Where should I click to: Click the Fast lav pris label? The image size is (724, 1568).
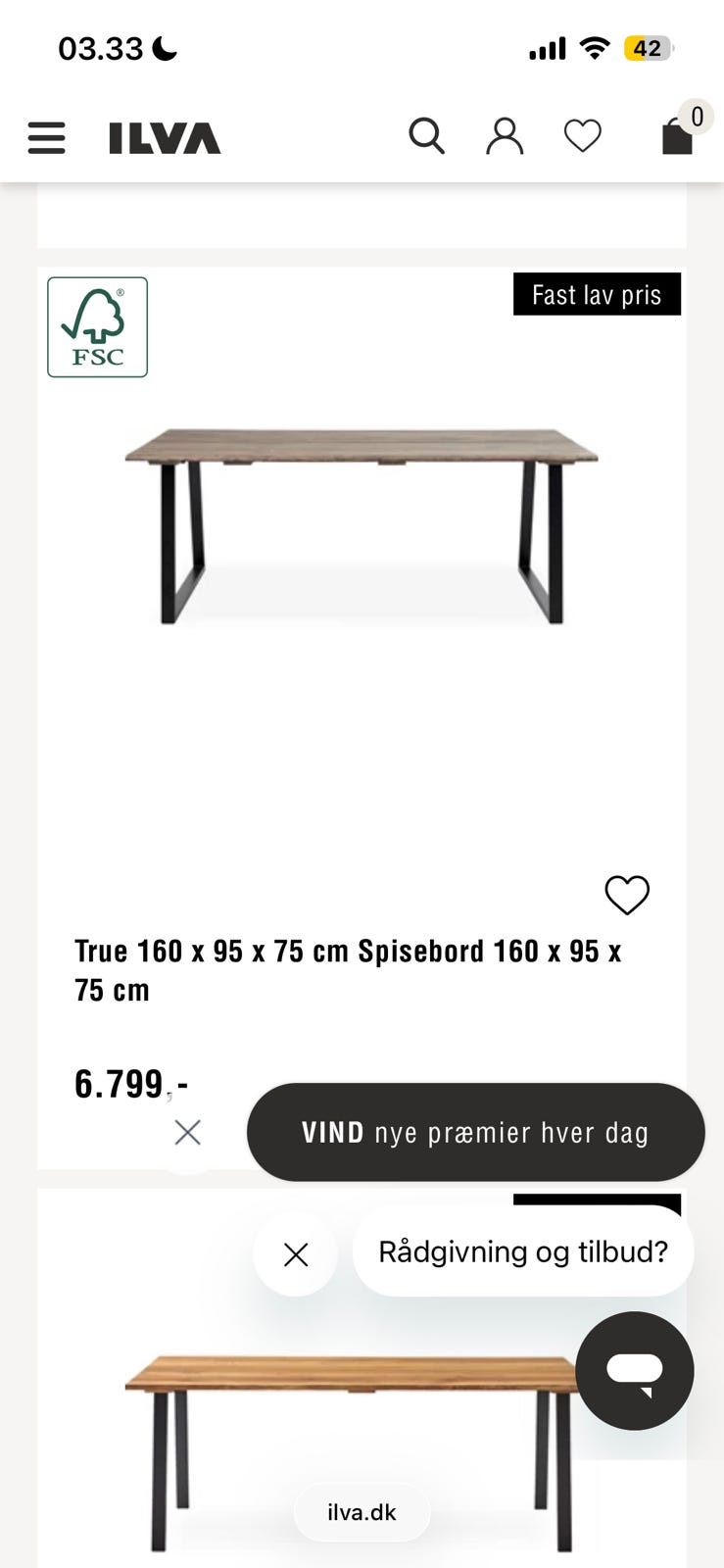(597, 294)
